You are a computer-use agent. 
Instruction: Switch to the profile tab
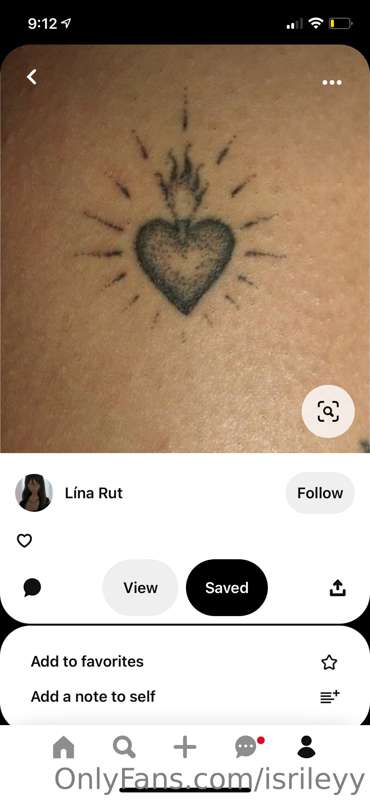click(306, 747)
